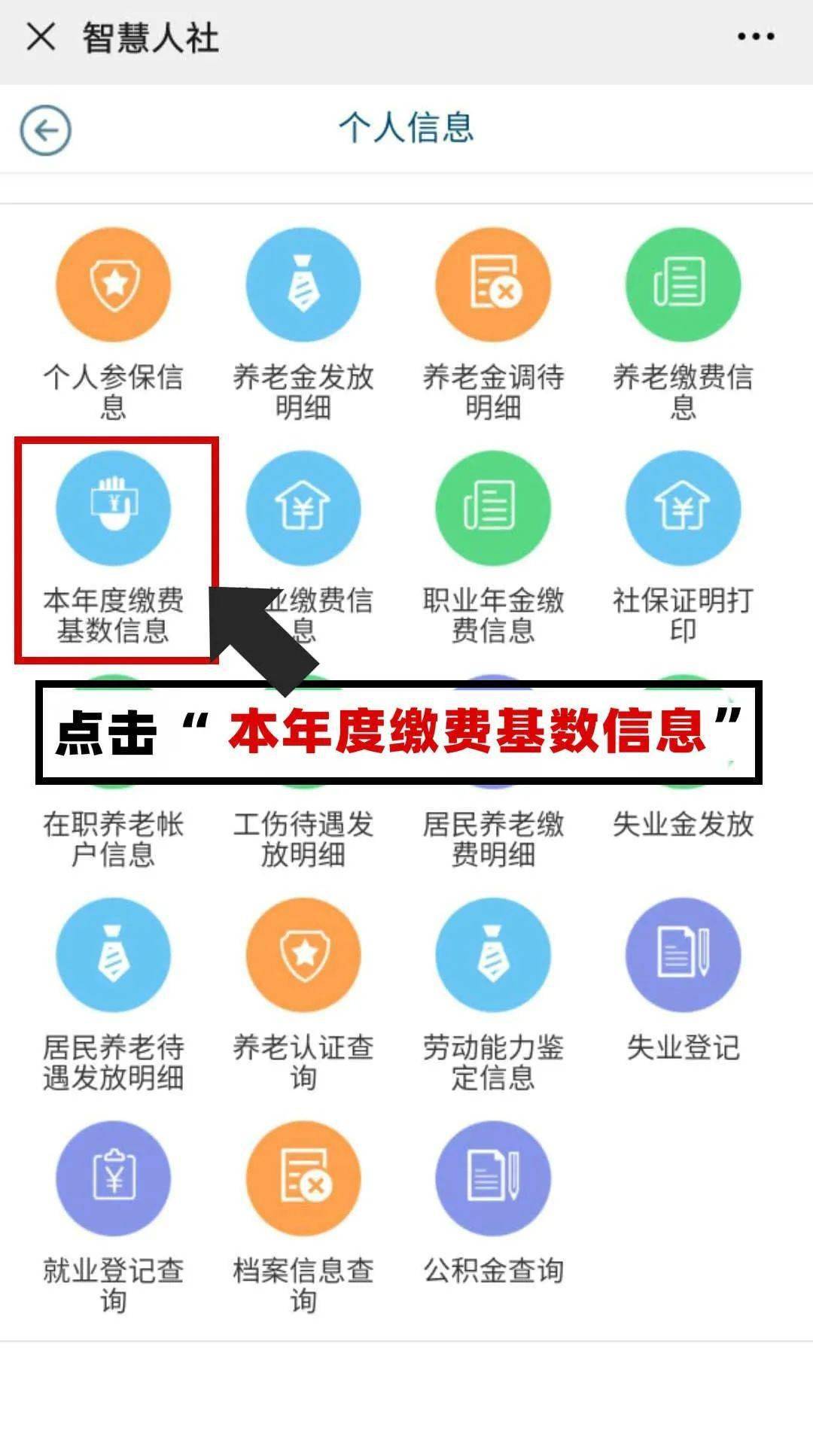Go back with the circled arrow
This screenshot has height=1456, width=813.
45,130
